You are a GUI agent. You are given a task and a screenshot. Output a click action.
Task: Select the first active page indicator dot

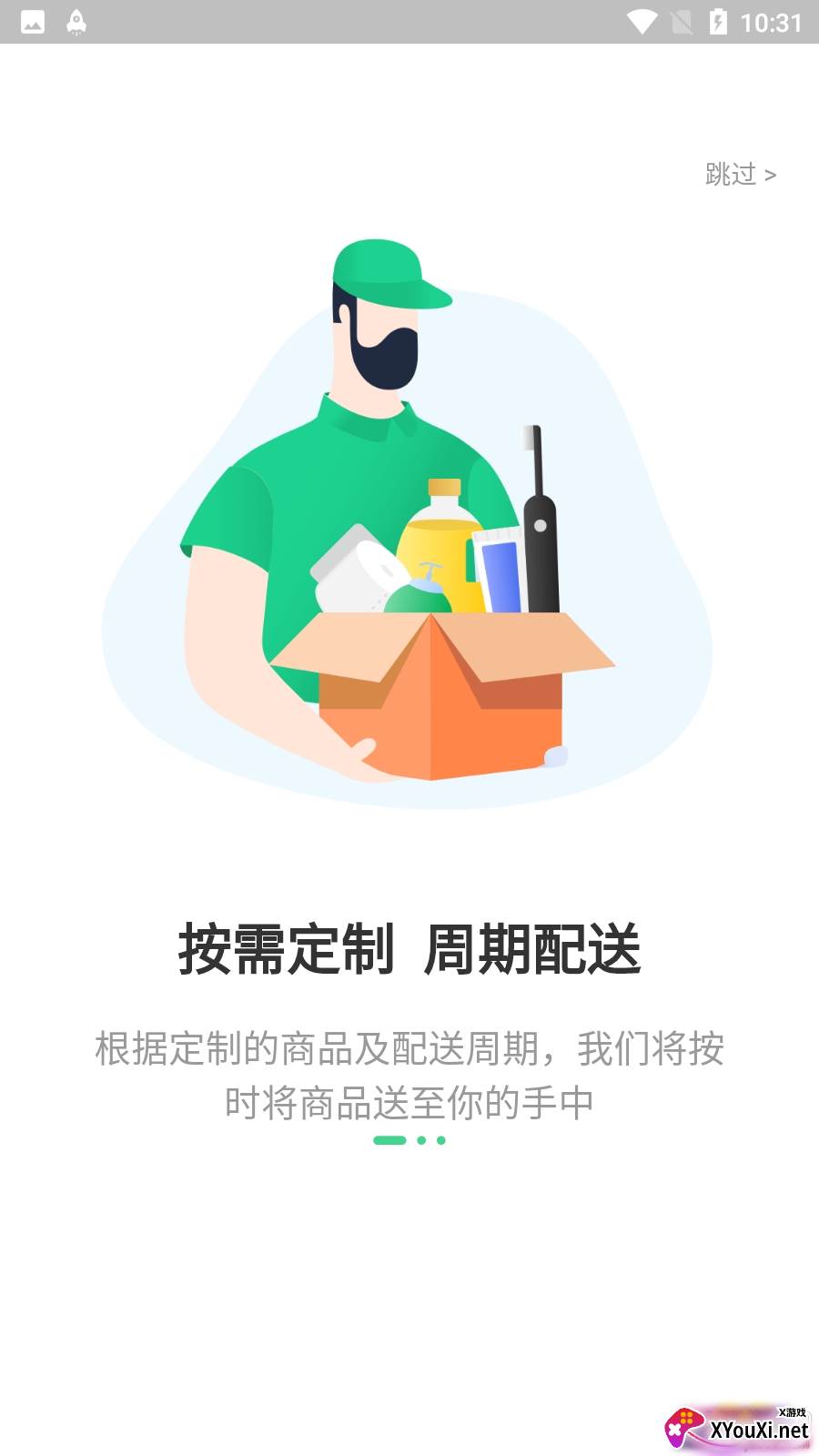(391, 1138)
